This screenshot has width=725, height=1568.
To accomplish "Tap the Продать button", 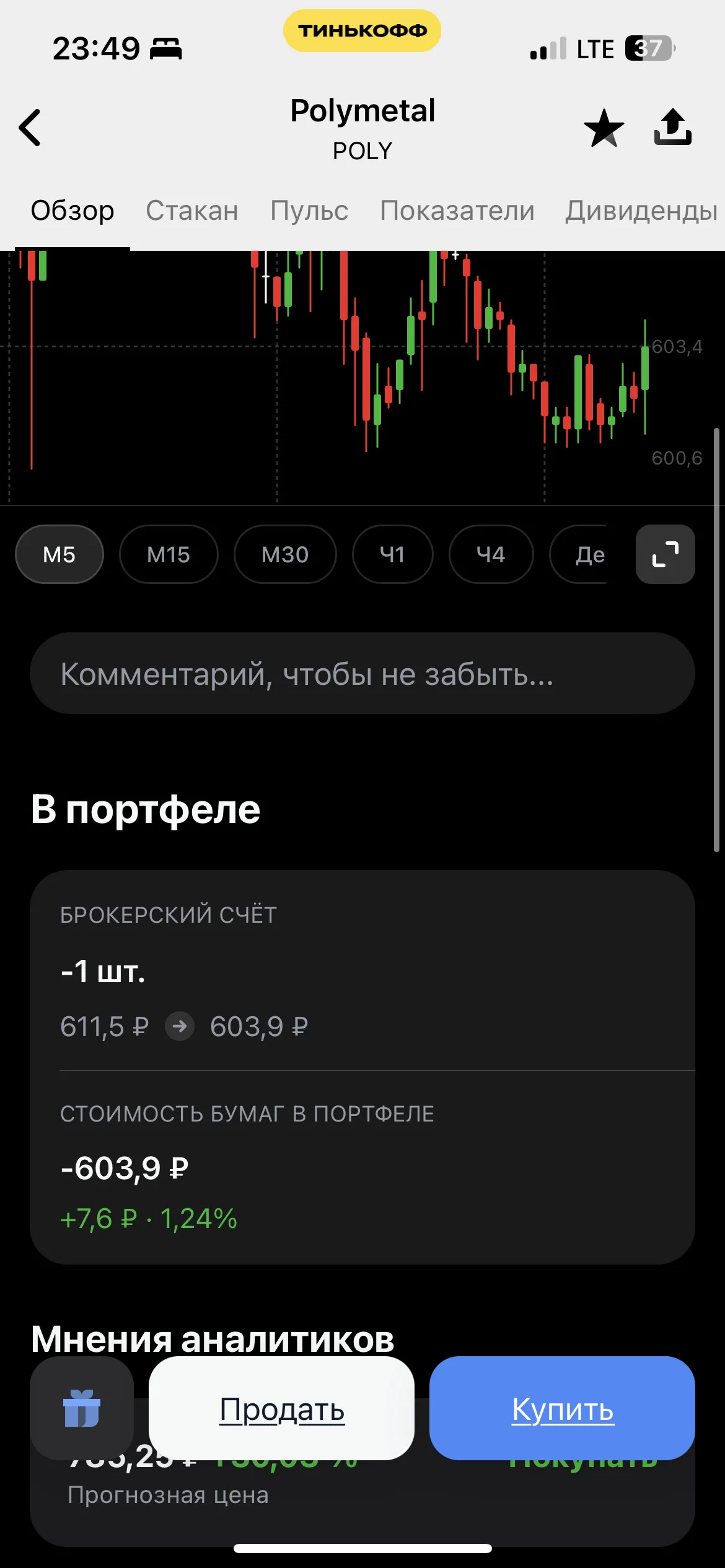I will click(x=282, y=1408).
